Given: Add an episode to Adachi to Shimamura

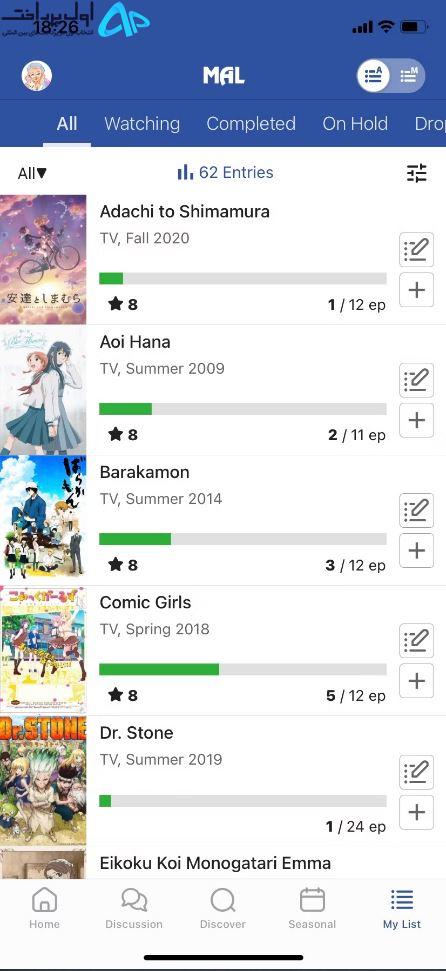Looking at the screenshot, I should [x=416, y=290].
